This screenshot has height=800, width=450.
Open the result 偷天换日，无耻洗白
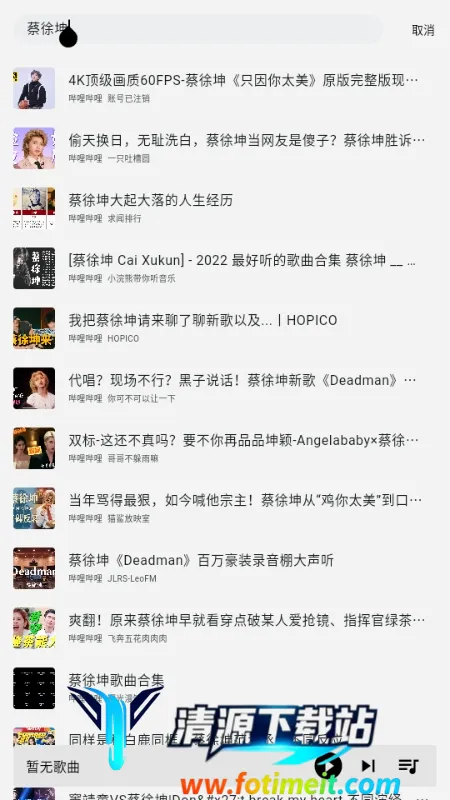tap(225, 148)
